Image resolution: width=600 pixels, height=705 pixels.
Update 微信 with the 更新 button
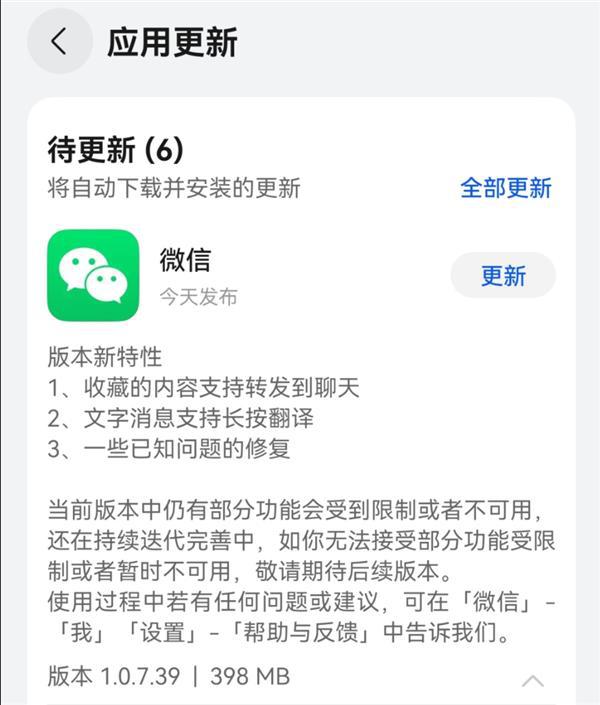click(503, 276)
